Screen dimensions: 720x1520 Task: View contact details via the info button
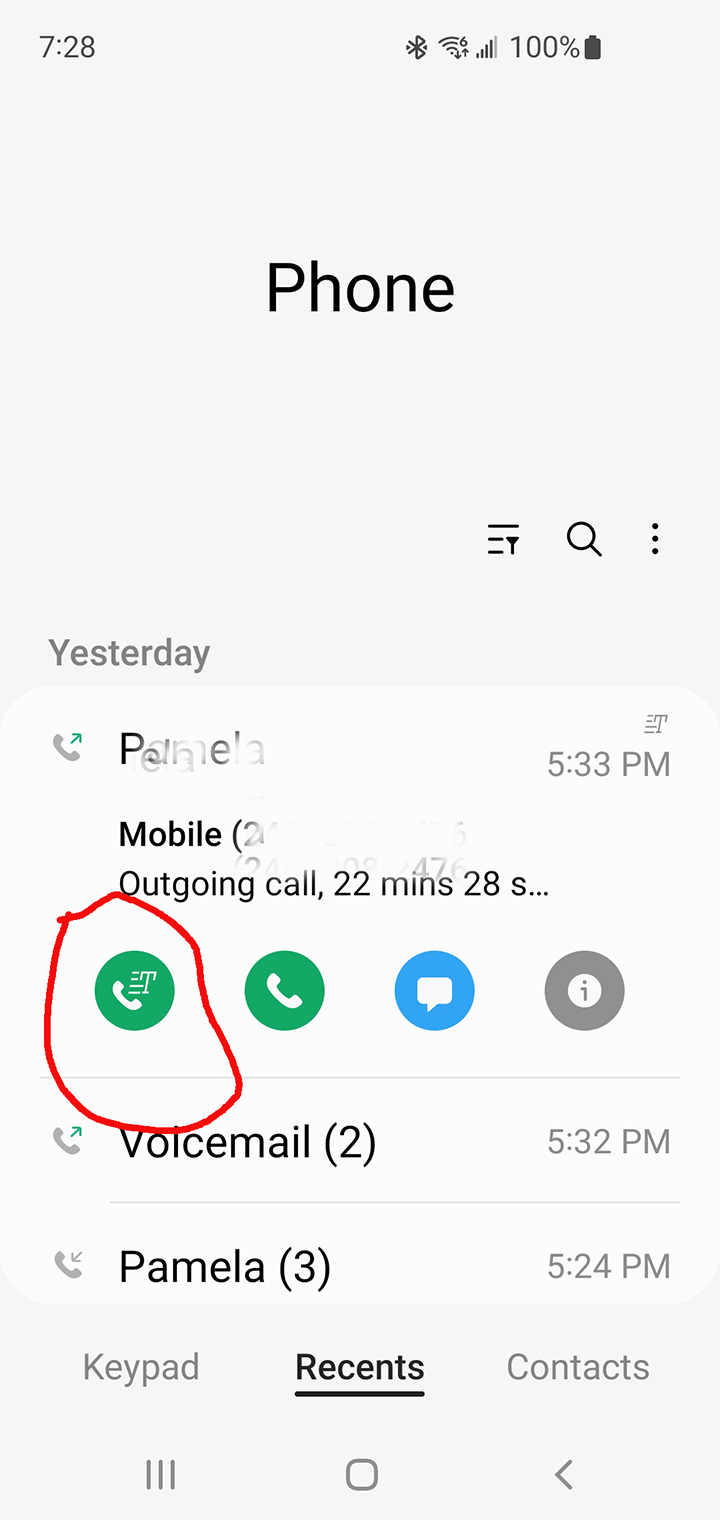point(585,991)
